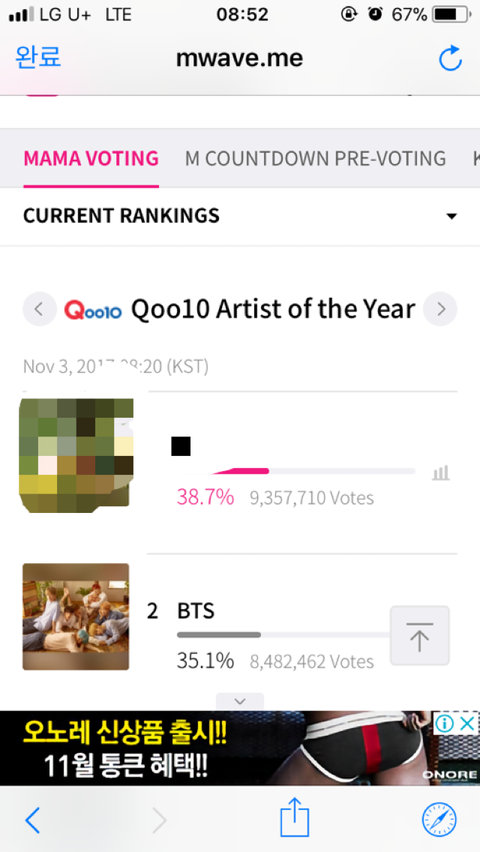
Task: Go to the next award category
Action: coord(440,309)
